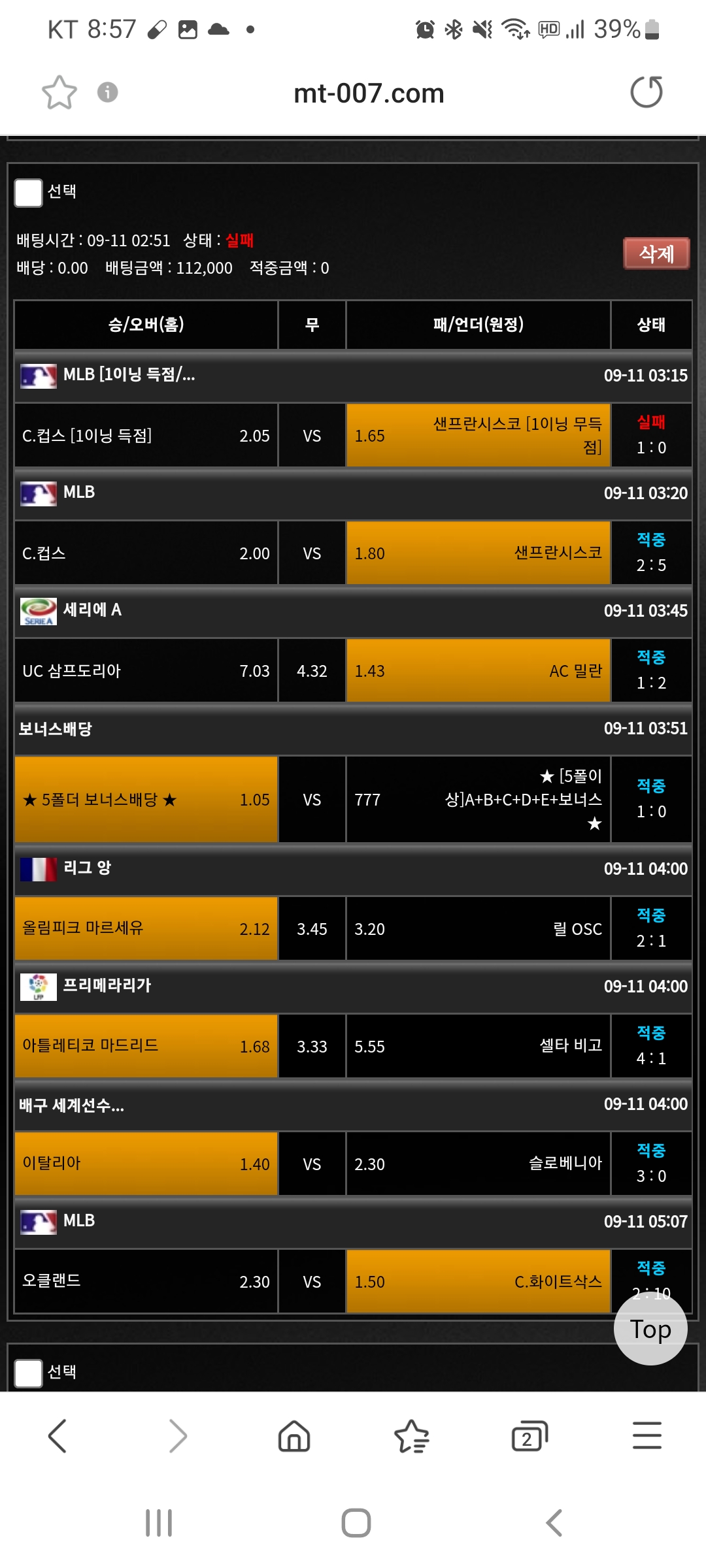Jump to the top with the Top button

650,1329
